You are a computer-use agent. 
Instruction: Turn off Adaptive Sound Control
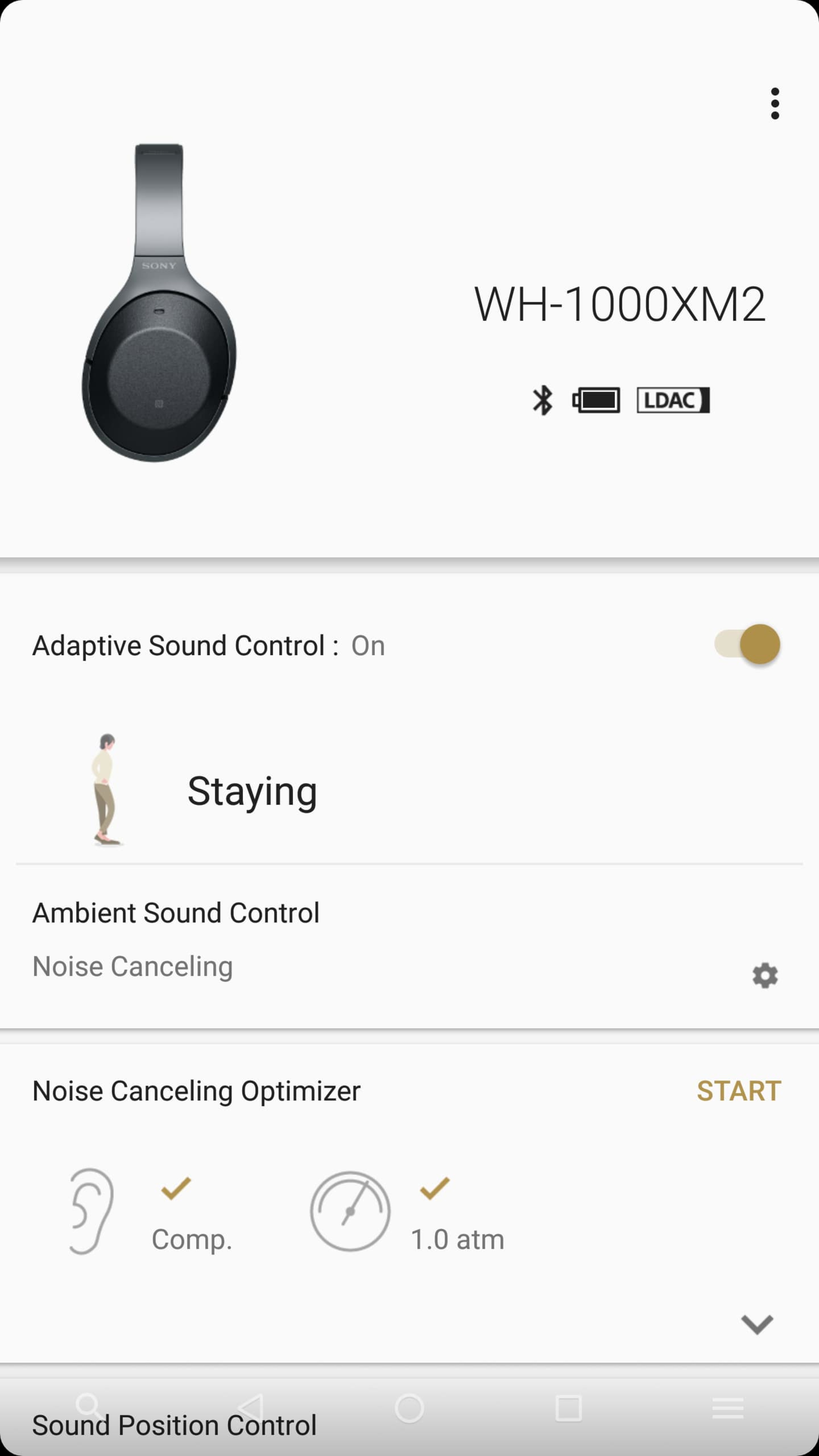coord(747,644)
